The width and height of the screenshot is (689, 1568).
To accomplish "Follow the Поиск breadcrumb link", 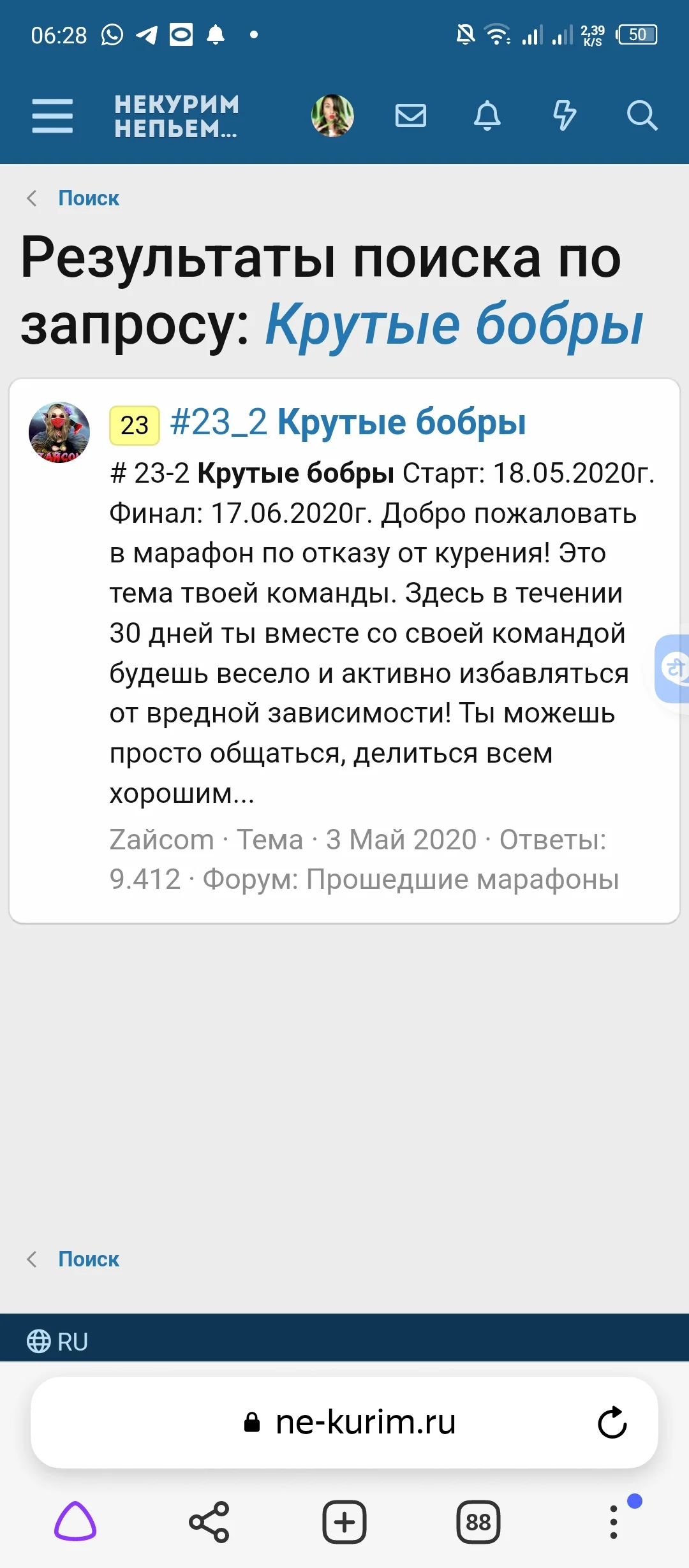I will [88, 198].
